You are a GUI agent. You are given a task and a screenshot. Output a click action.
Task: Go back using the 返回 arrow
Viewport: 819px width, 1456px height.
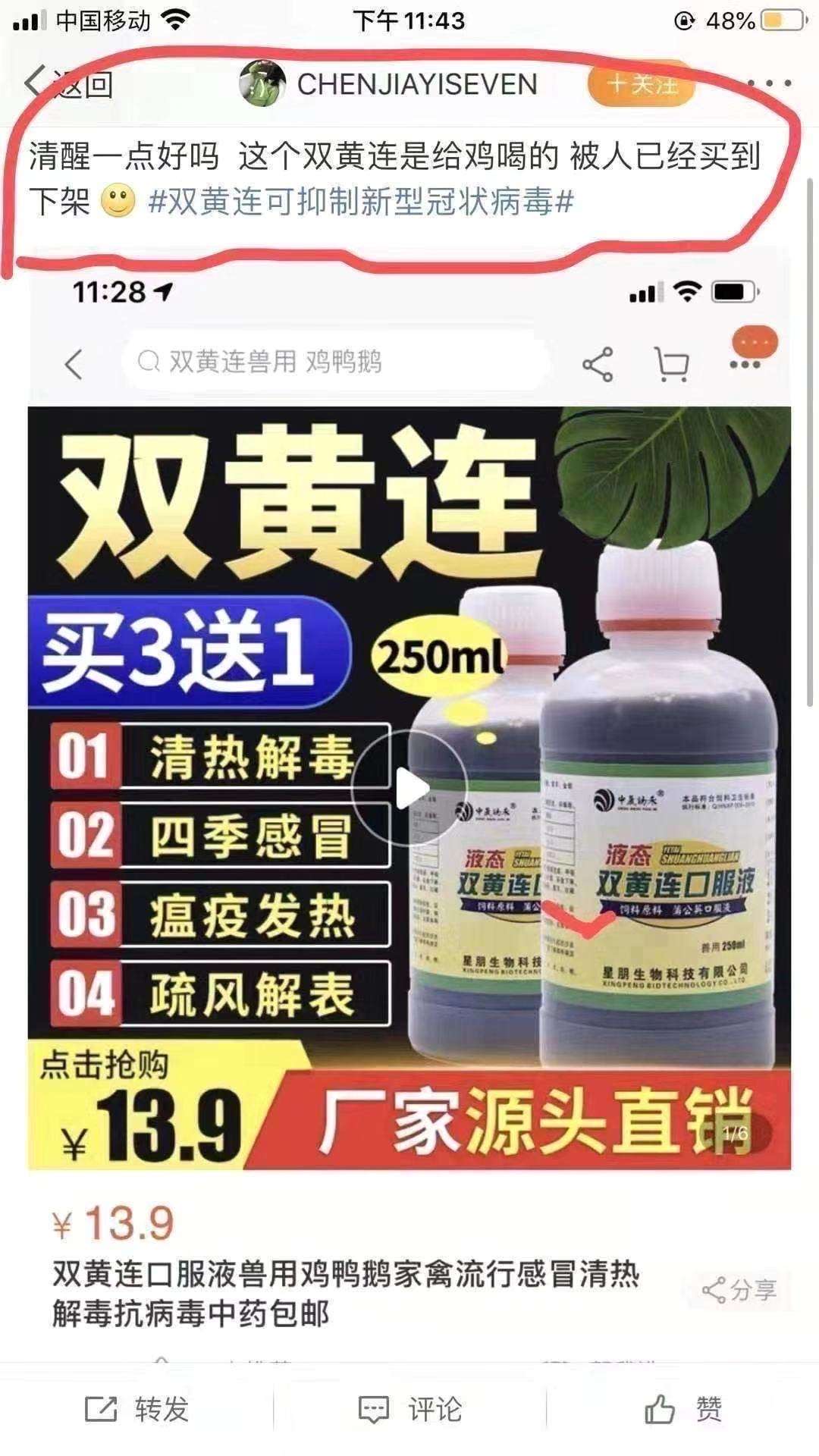click(67, 83)
